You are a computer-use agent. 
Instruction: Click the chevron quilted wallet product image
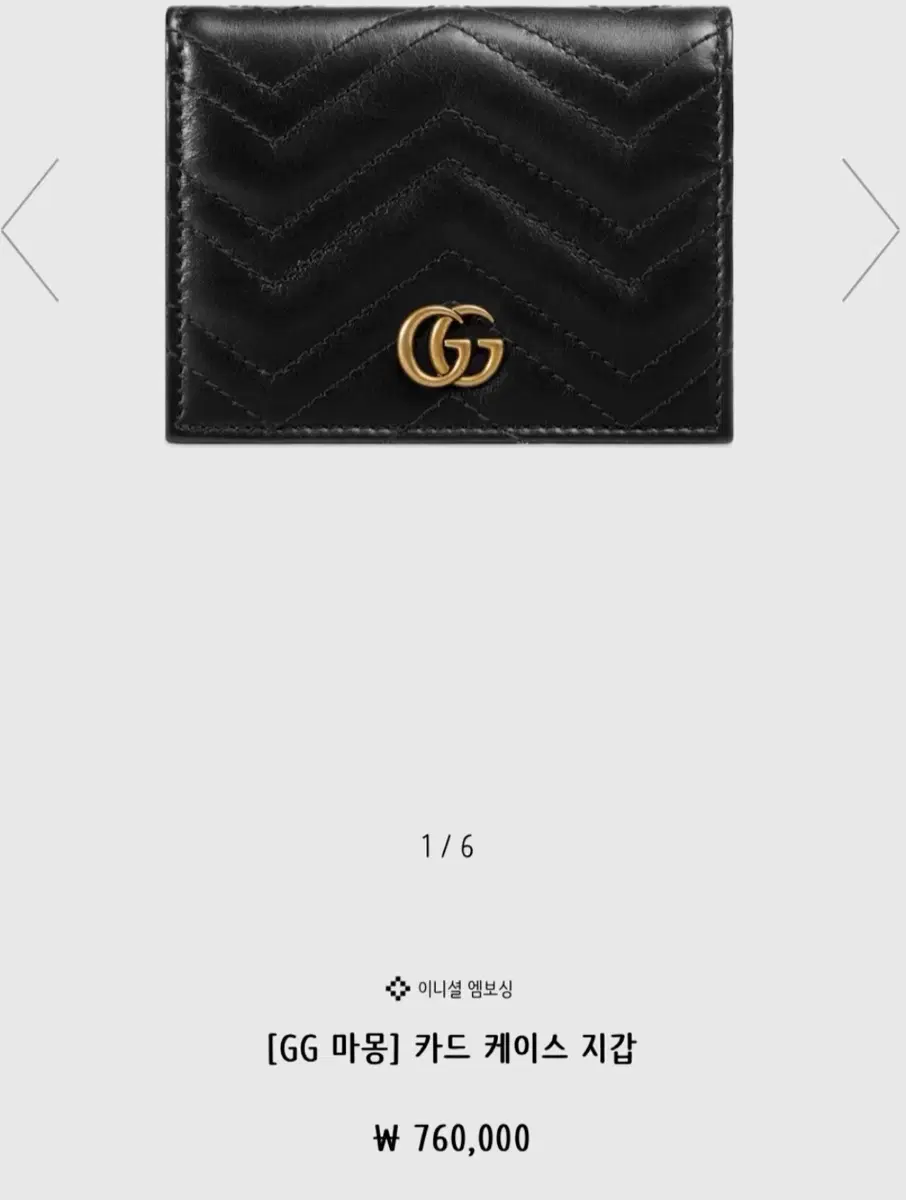coord(450,225)
